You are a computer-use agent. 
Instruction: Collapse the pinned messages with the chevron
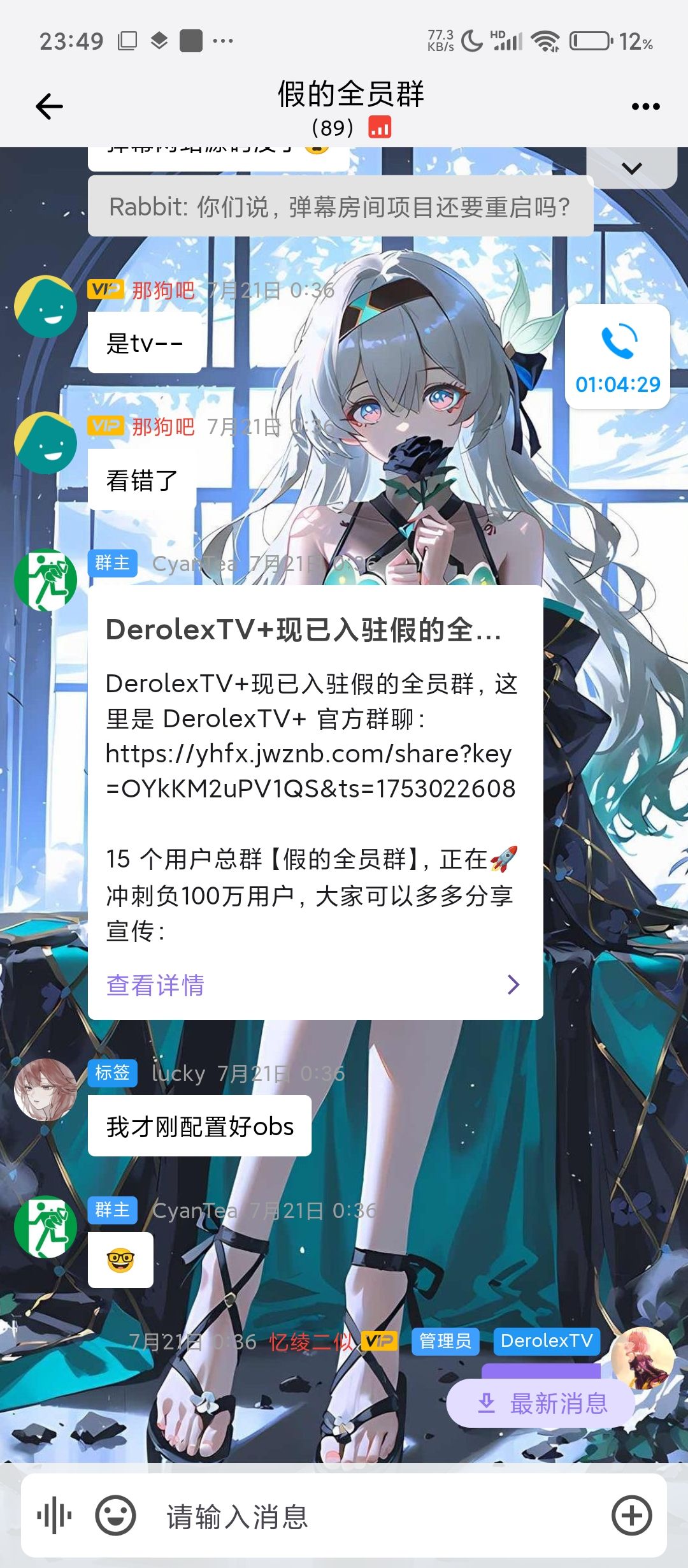(x=631, y=168)
